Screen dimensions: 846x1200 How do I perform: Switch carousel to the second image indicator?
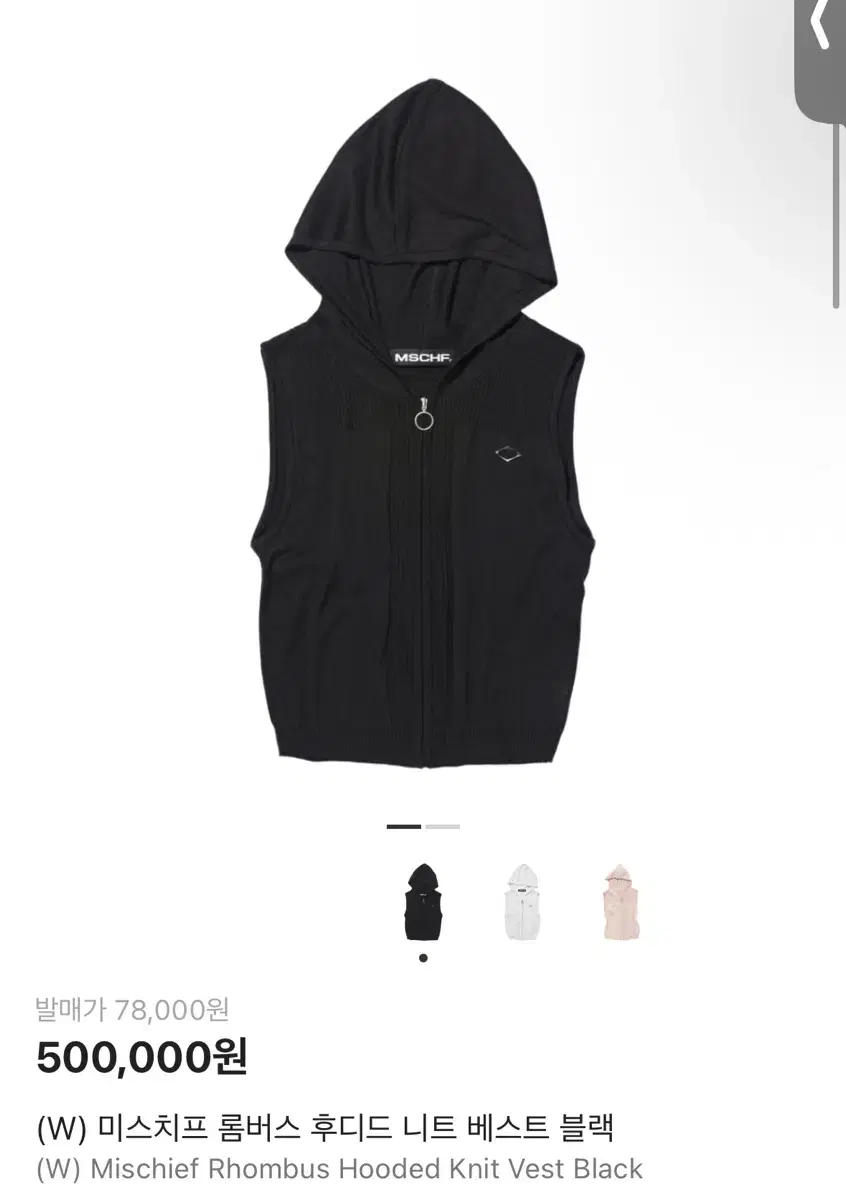[x=440, y=826]
